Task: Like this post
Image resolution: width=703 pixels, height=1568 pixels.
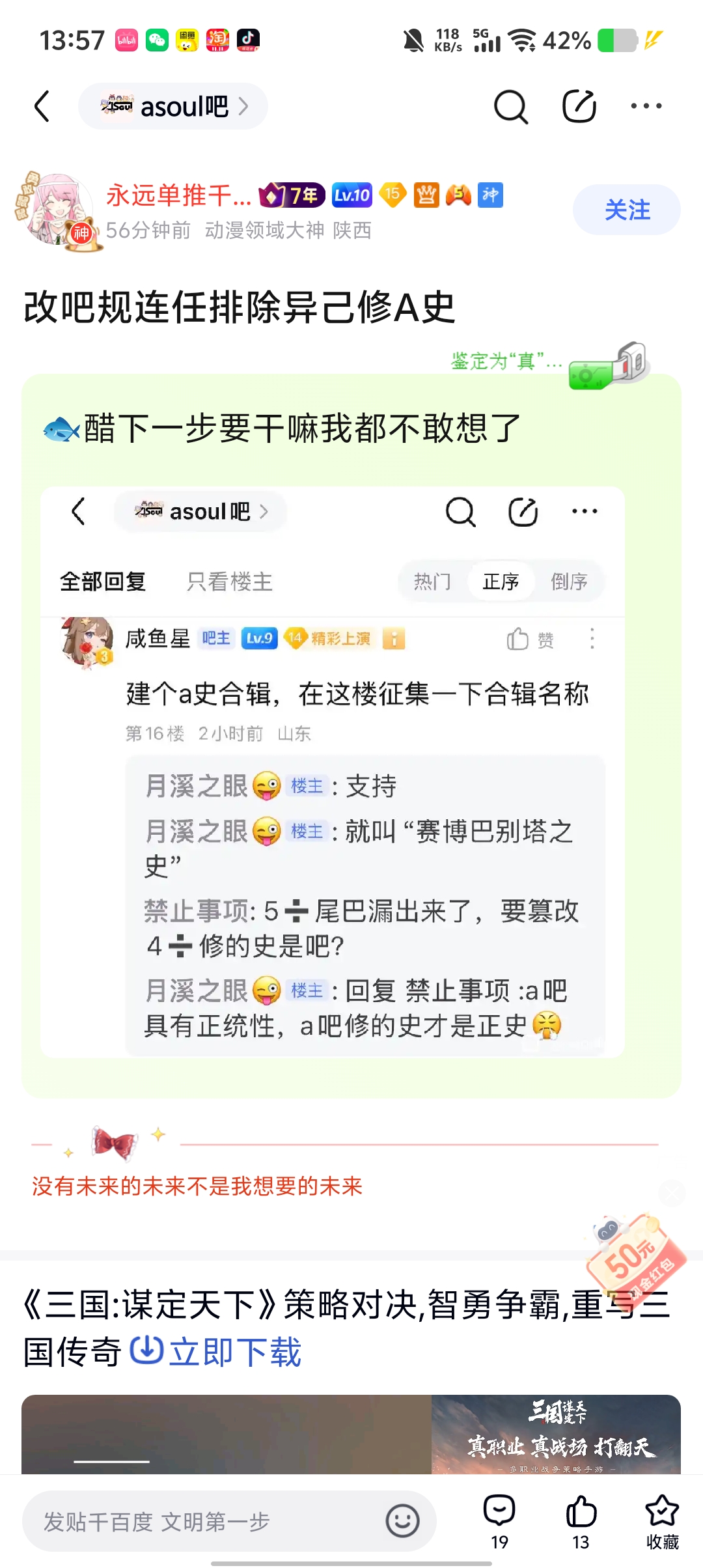Action: 581,1521
